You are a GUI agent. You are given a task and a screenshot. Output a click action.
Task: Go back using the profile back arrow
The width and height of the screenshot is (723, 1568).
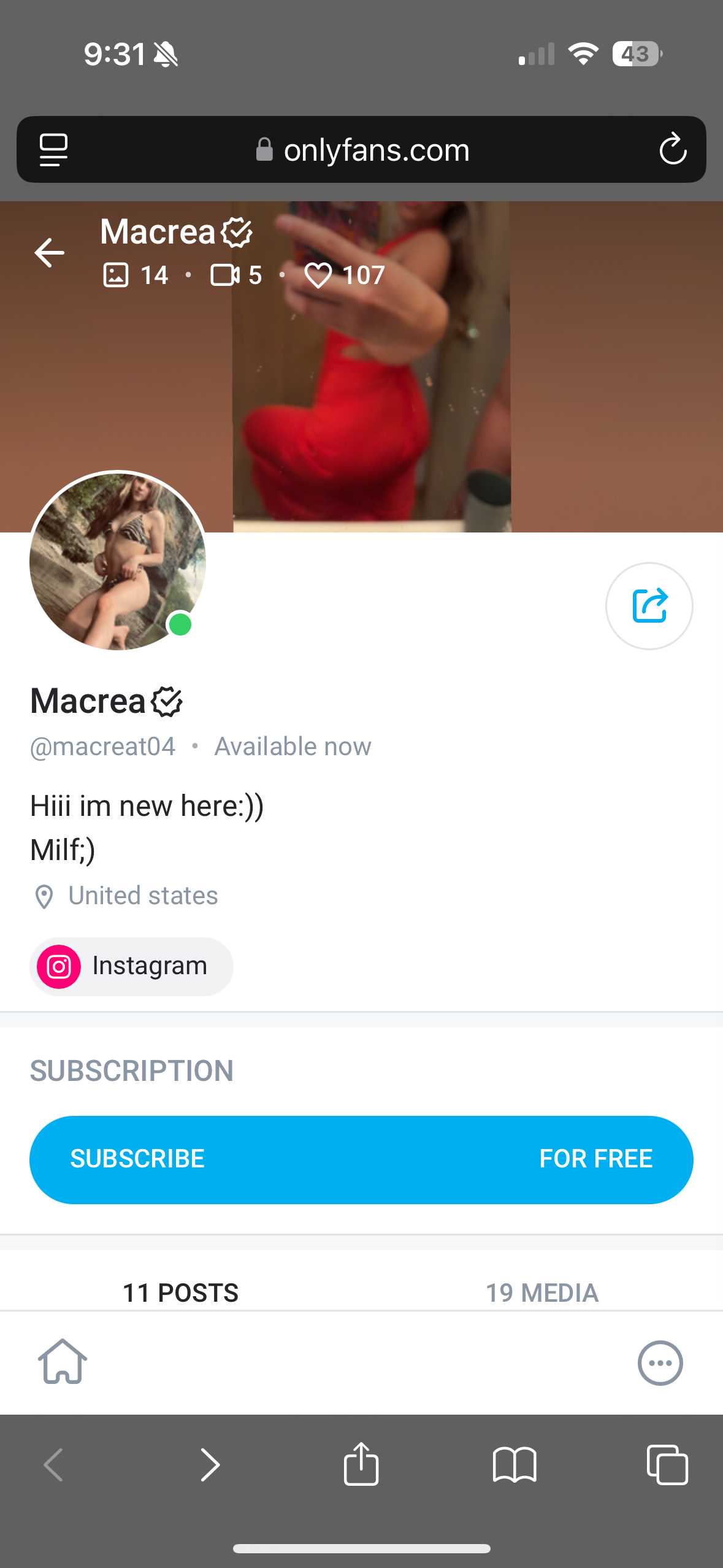tap(50, 252)
